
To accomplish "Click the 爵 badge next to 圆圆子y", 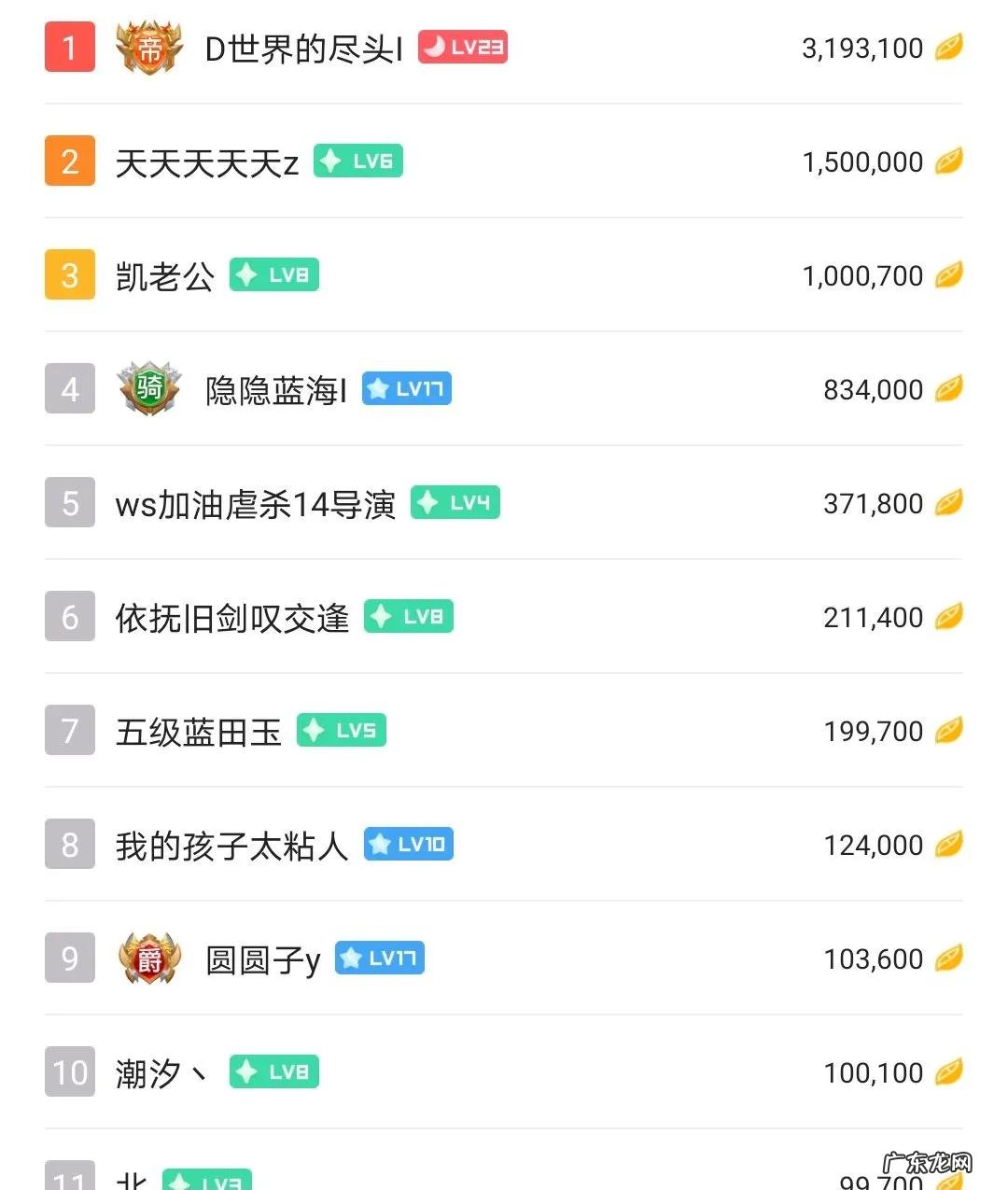I will [x=149, y=958].
